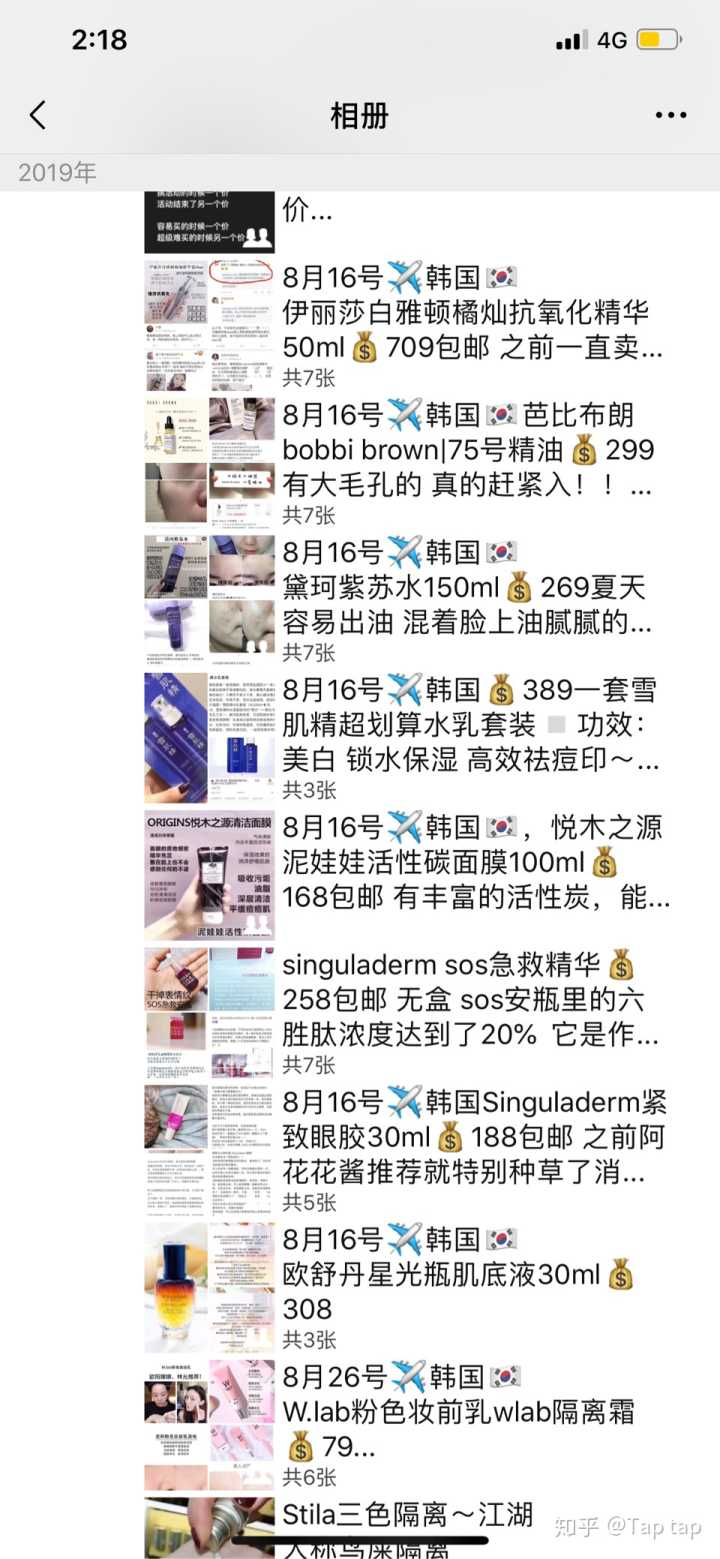The height and width of the screenshot is (1559, 720).
Task: Open the 黛珂紫苏水150ml post
Action: click(470, 588)
